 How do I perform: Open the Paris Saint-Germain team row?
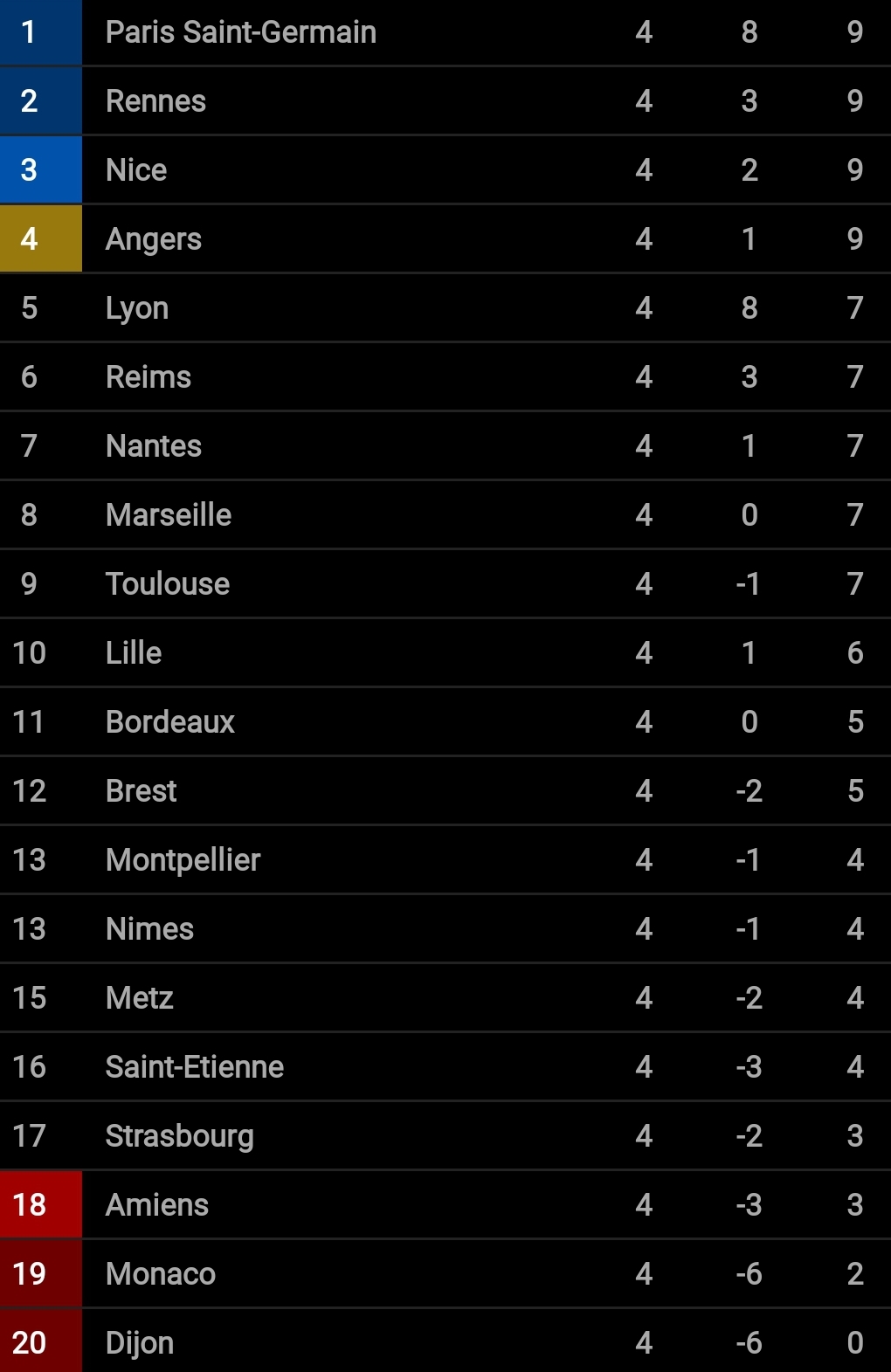445,32
